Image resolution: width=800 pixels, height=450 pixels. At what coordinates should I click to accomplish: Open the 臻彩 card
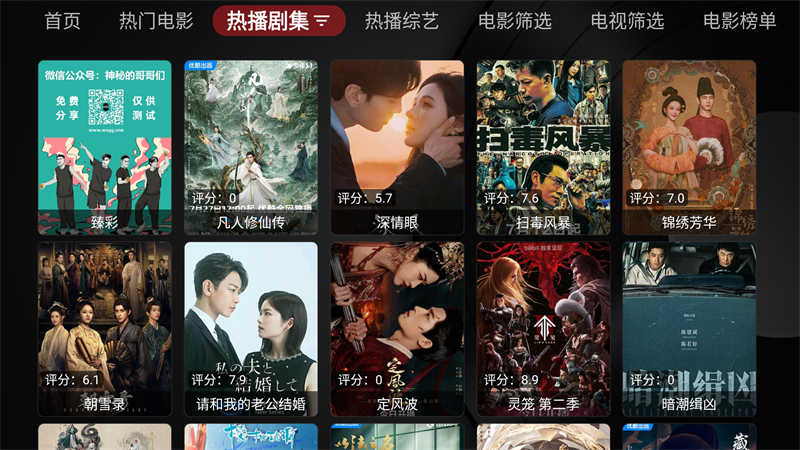105,147
